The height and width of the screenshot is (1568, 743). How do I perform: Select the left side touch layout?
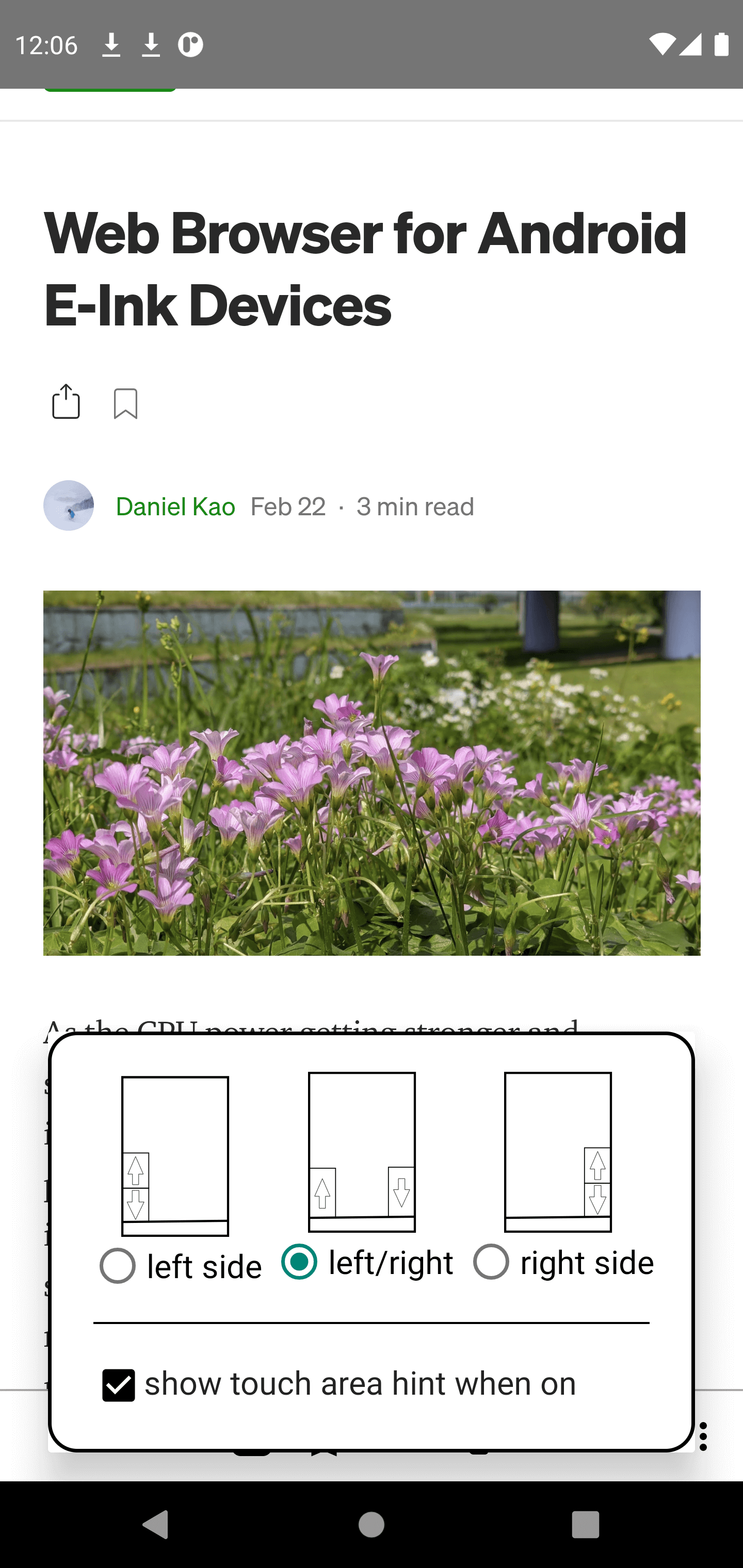click(x=118, y=1266)
